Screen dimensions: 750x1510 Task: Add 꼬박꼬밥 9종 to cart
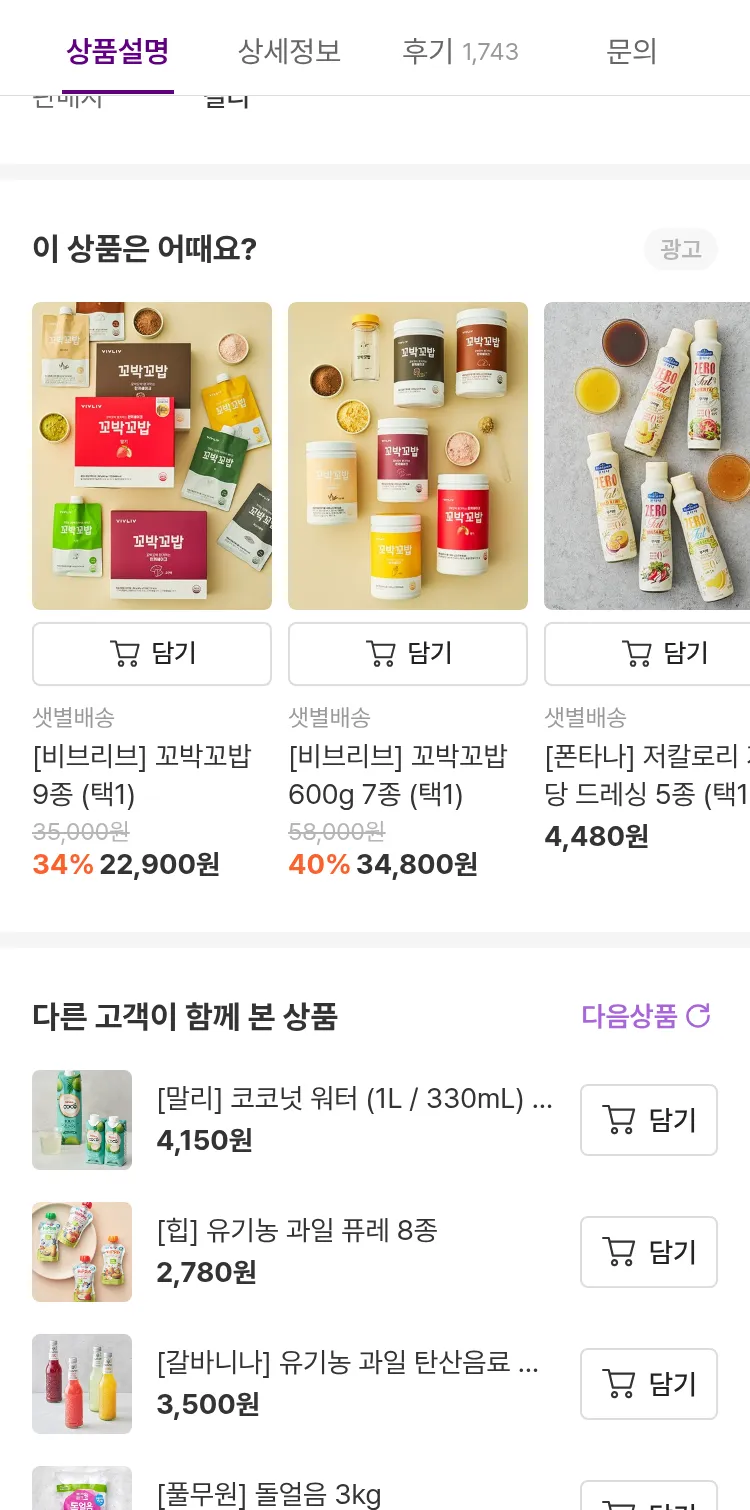(152, 654)
